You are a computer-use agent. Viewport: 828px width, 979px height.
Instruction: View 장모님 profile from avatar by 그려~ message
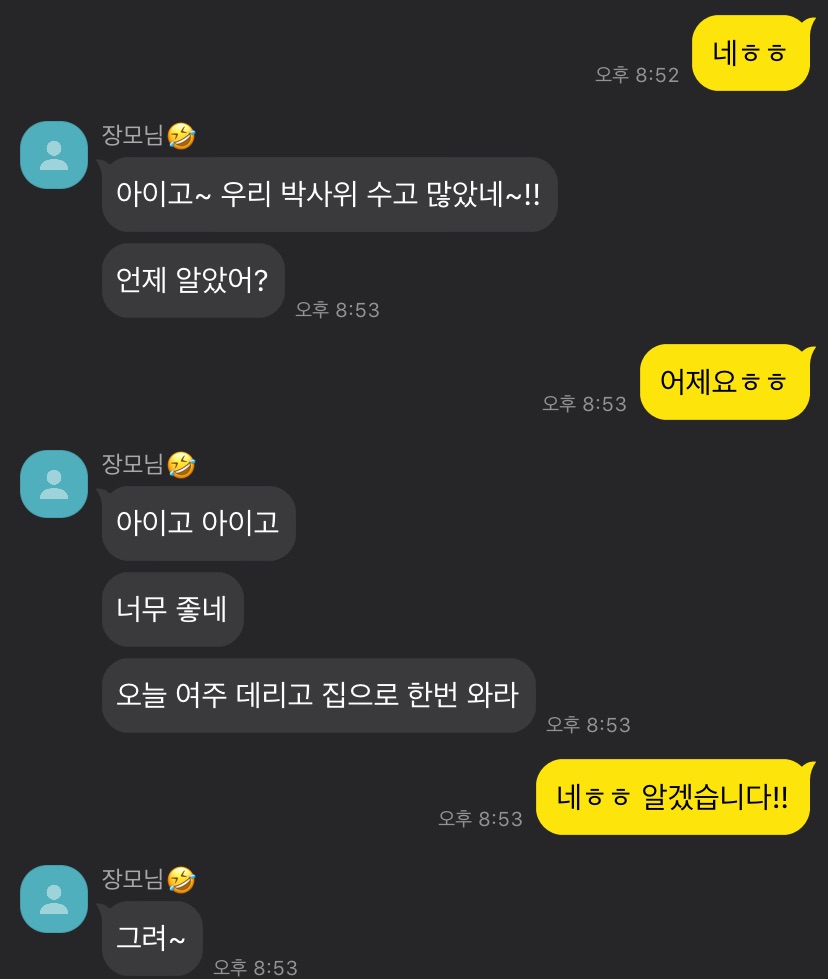tap(54, 899)
